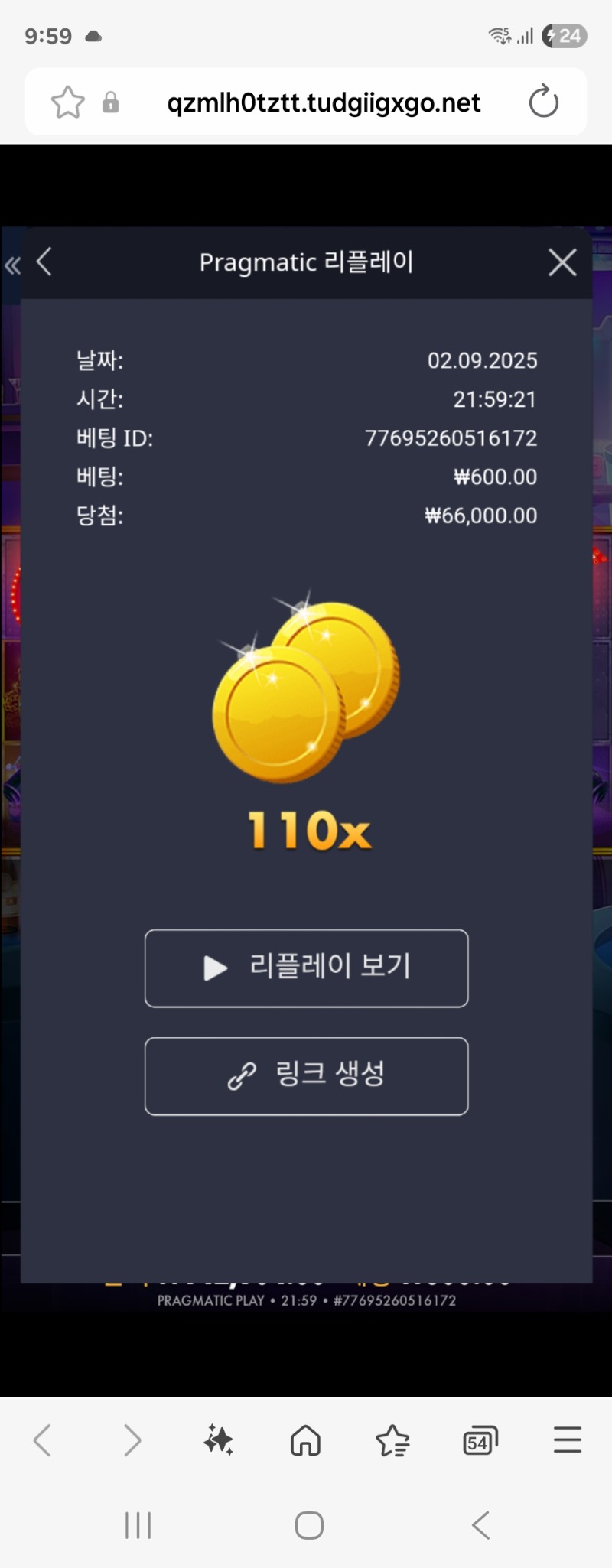Open browser AI sparkle tool
This screenshot has height=1568, width=612.
[x=218, y=1440]
